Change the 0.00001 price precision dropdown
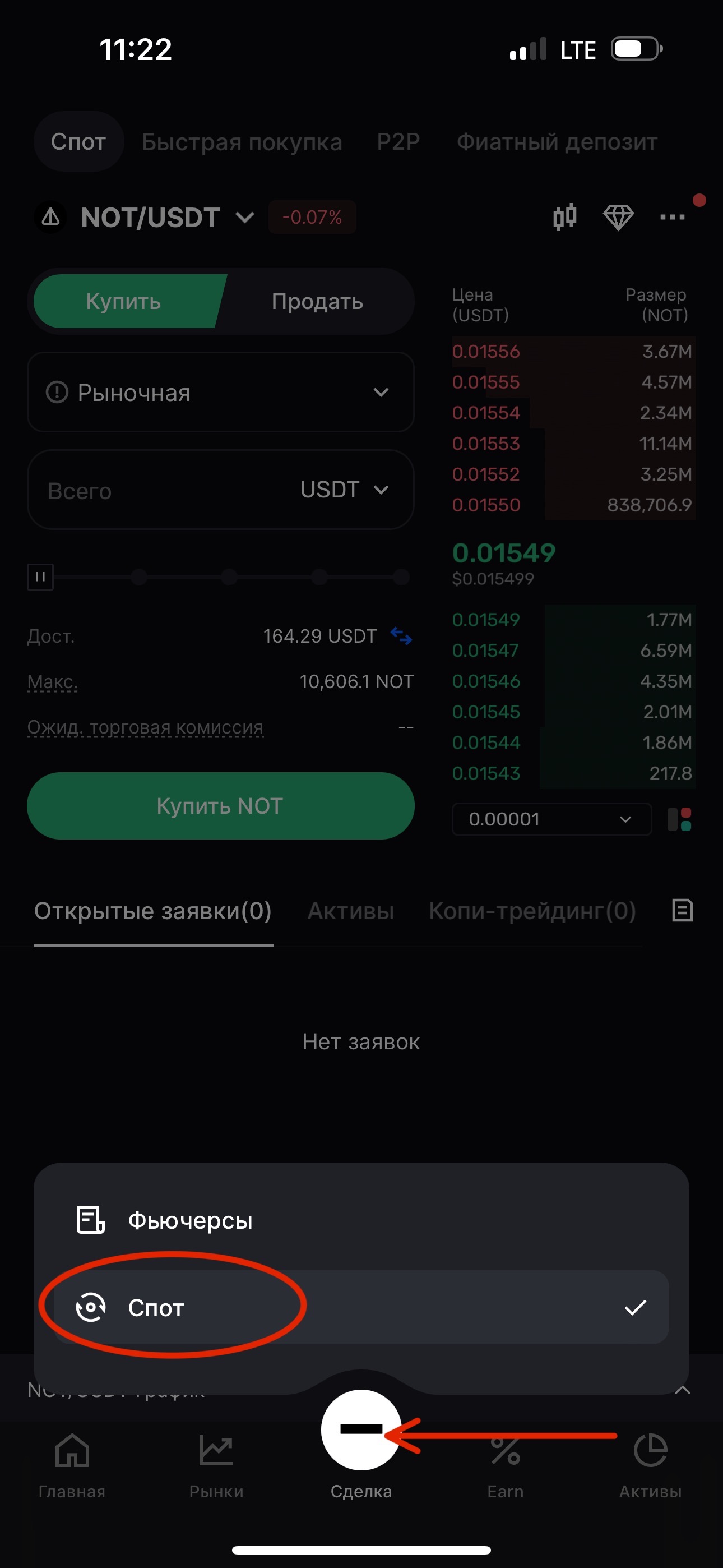The image size is (723, 1568). coord(551,819)
